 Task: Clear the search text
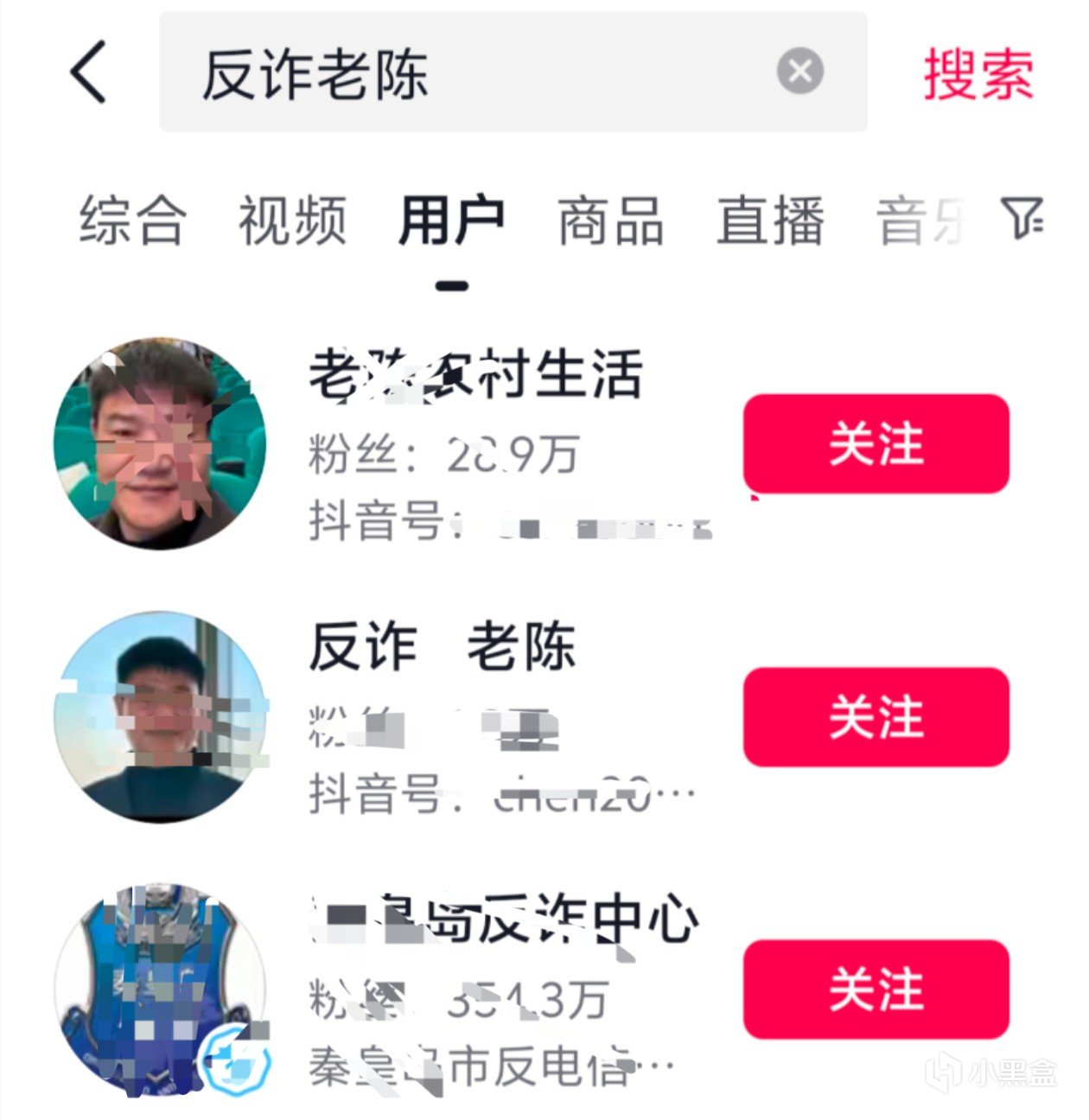pos(799,72)
